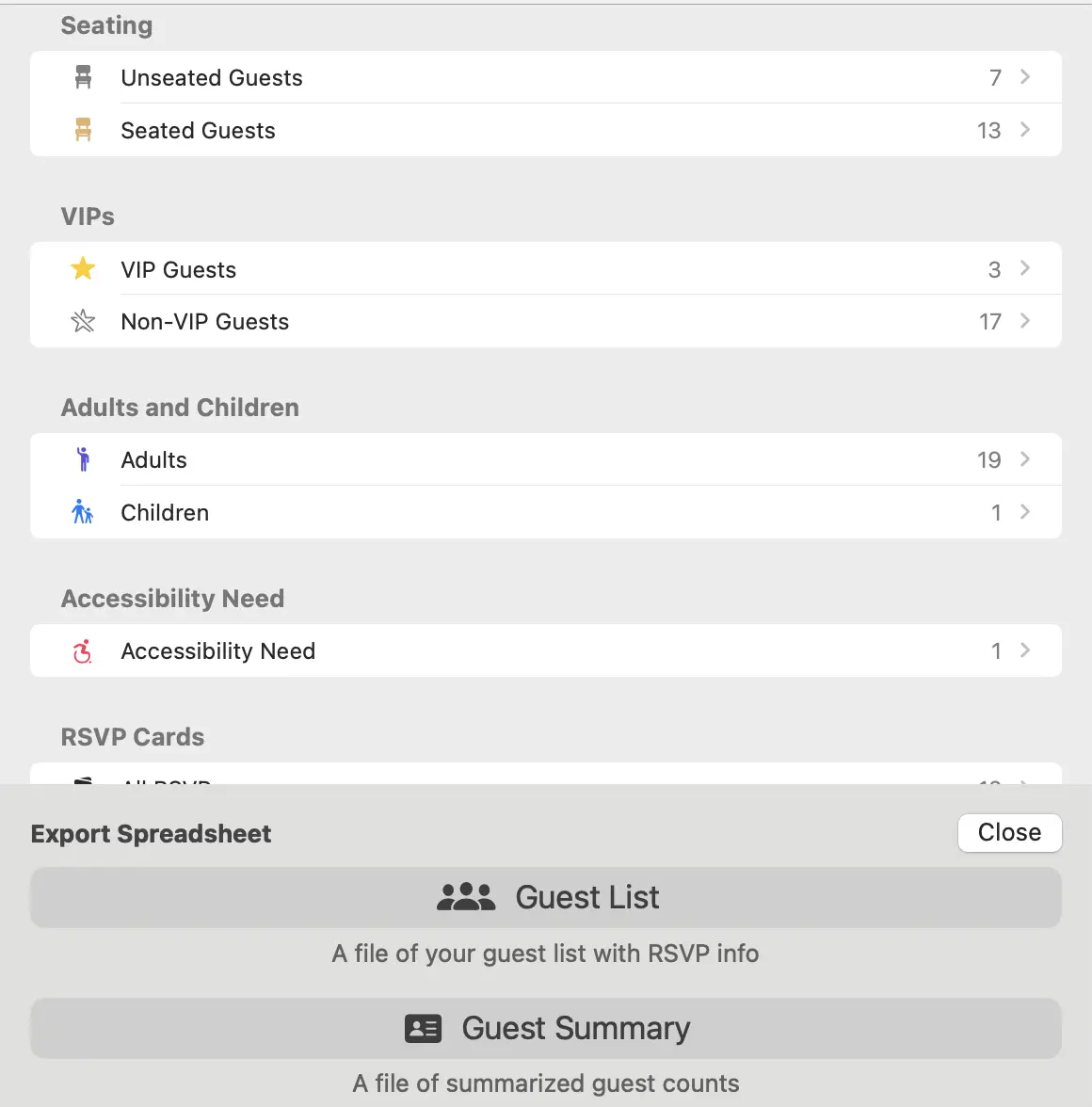Click the purple Adults person icon
The width and height of the screenshot is (1092, 1107).
click(x=83, y=458)
